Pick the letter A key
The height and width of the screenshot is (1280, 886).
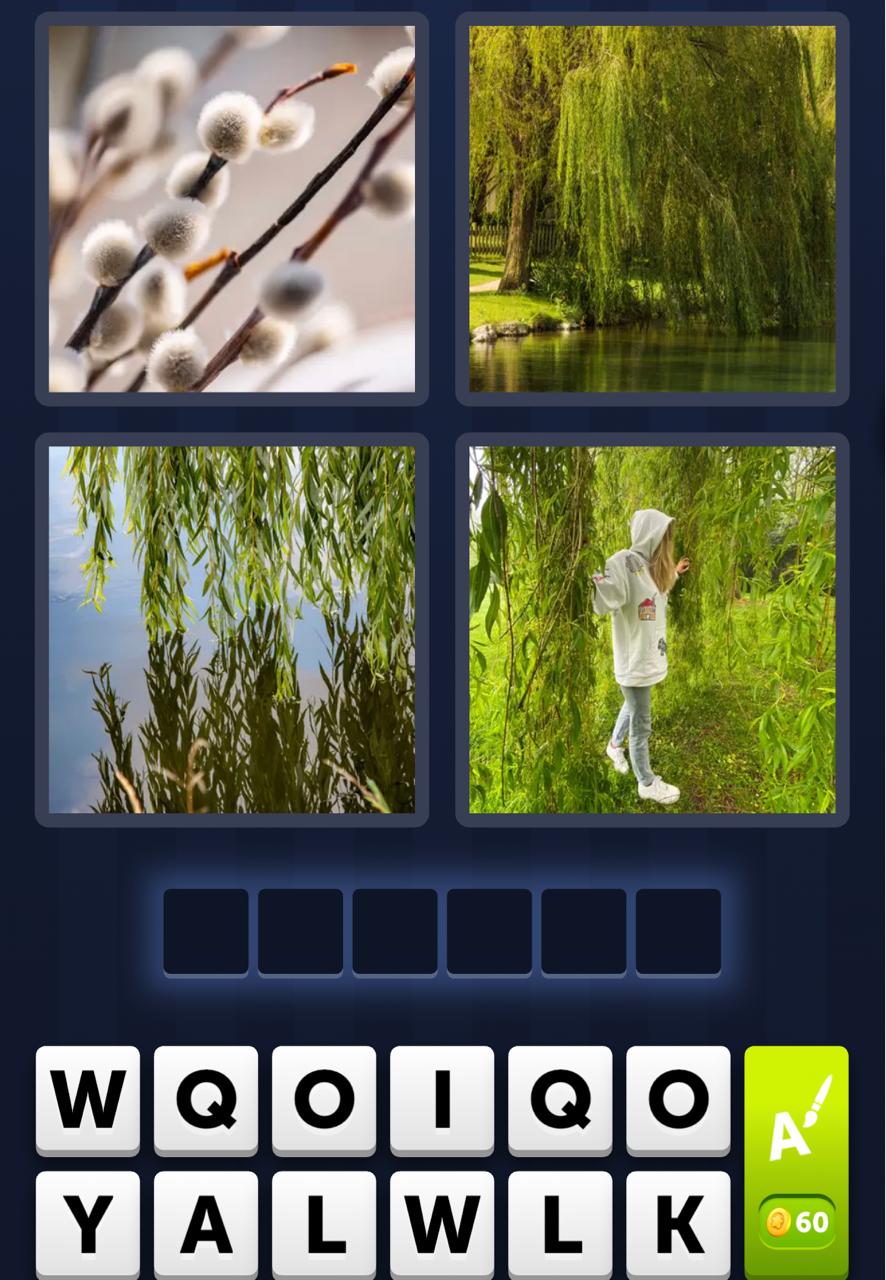(205, 1221)
